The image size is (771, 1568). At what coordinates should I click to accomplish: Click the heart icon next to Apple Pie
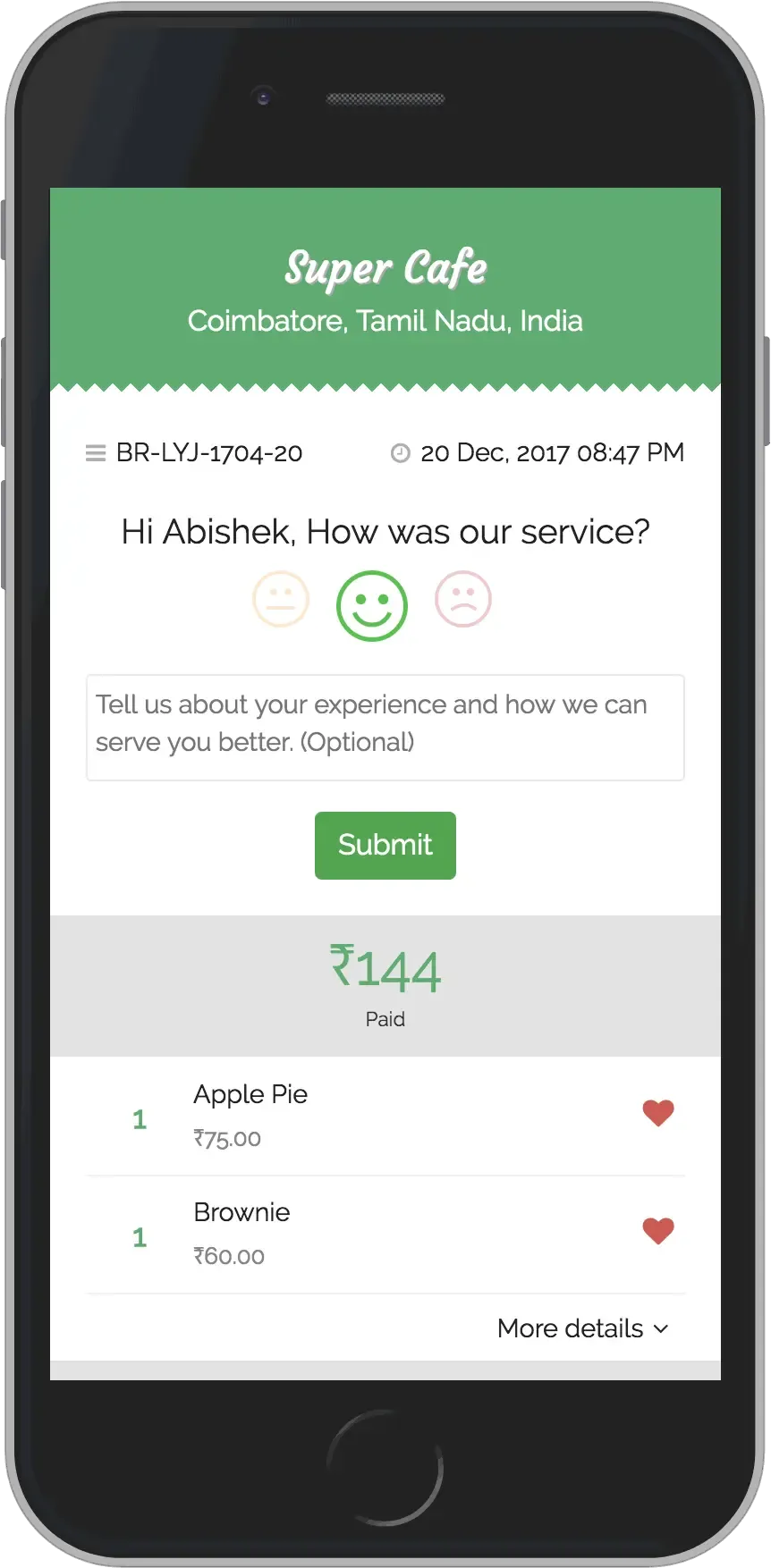[x=658, y=1112]
